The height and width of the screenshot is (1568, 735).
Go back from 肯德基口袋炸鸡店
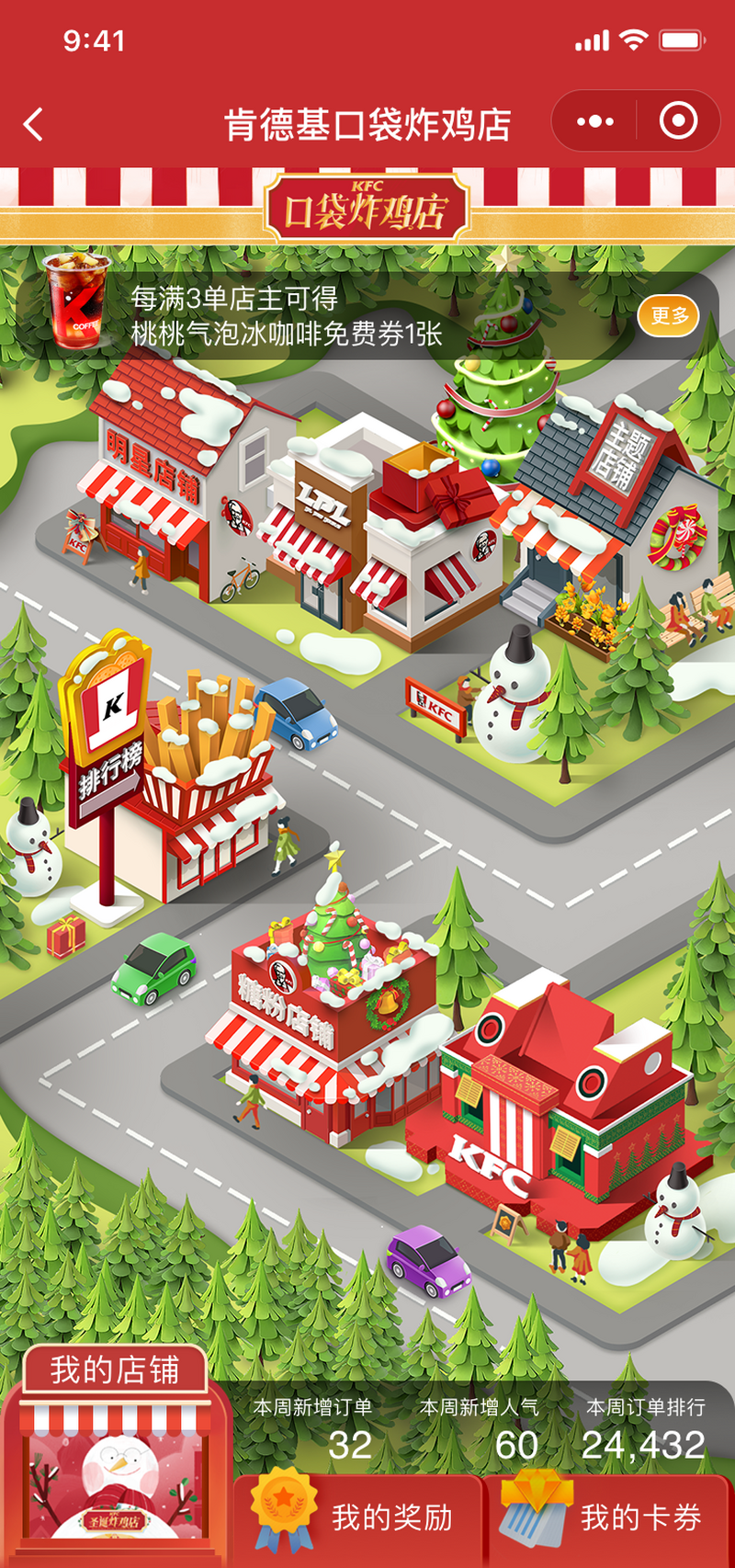pos(34,124)
